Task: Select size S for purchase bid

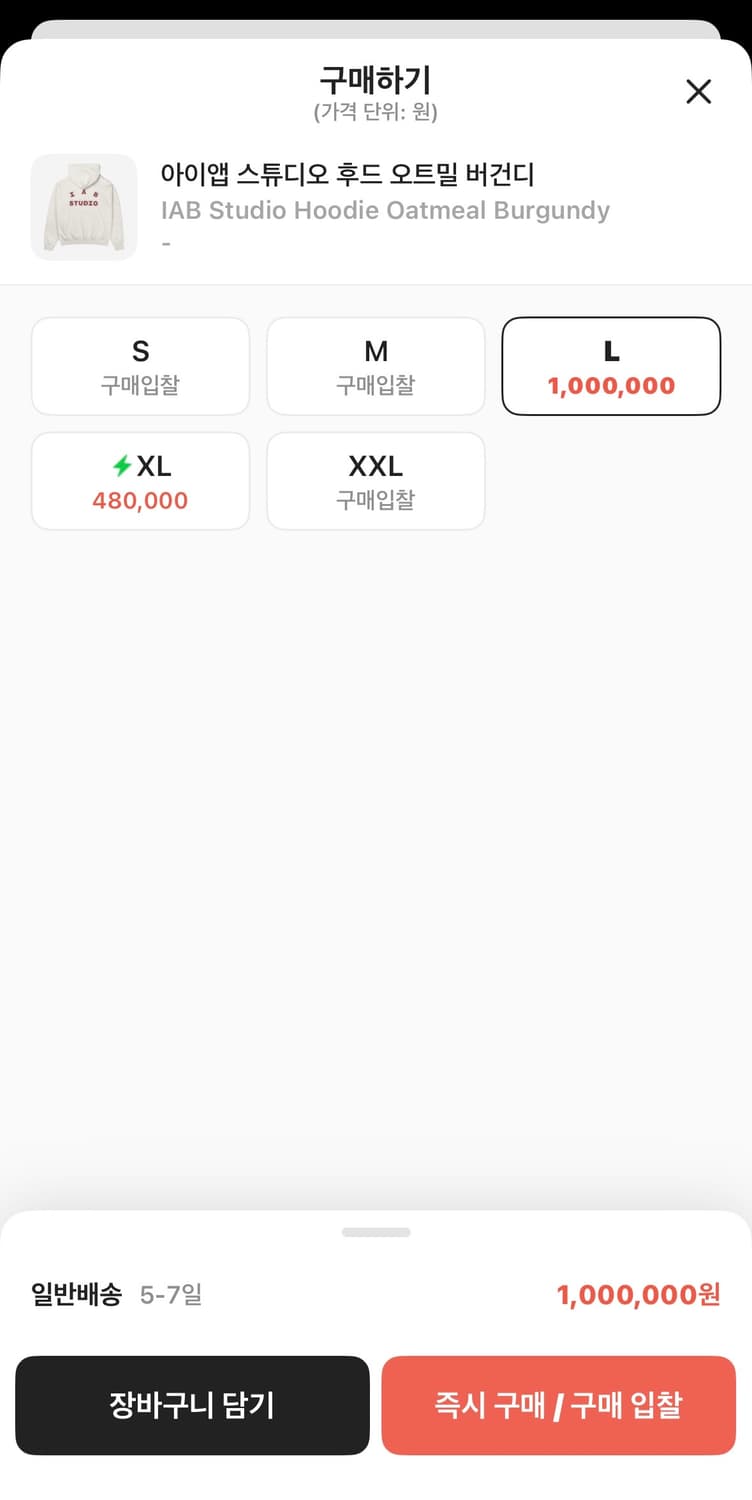Action: click(140, 366)
